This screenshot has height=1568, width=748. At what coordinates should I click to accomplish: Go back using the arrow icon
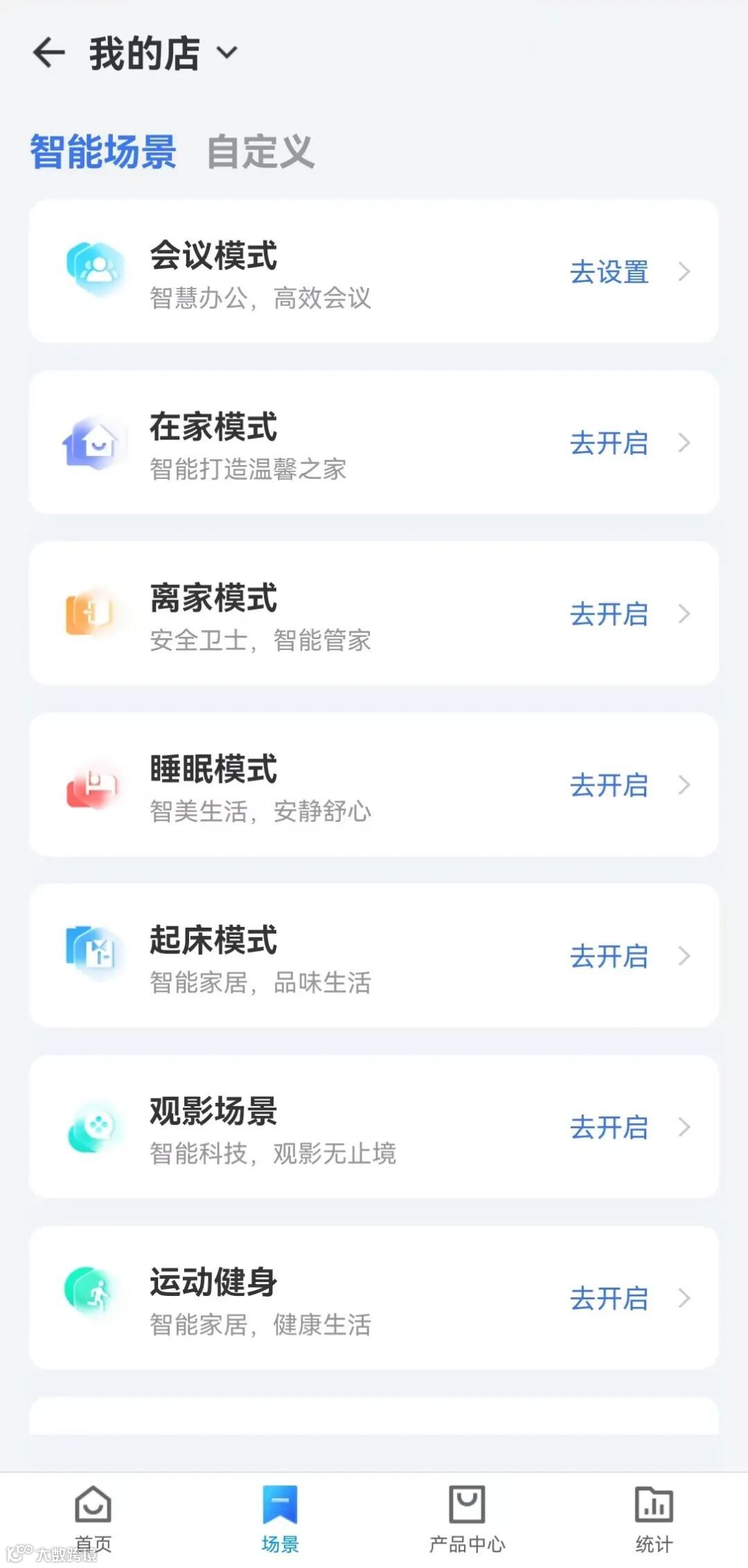click(x=48, y=53)
